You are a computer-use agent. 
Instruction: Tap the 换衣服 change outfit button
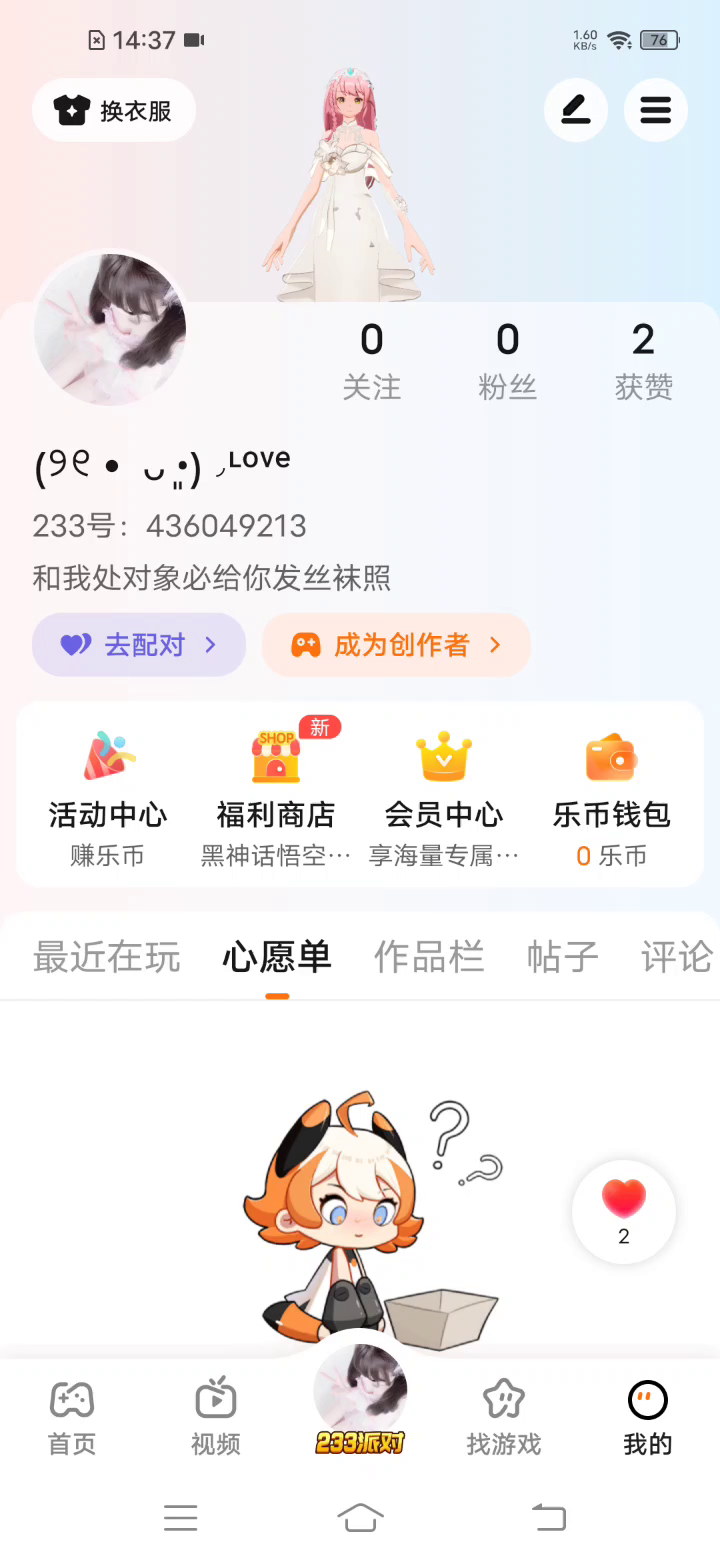point(114,110)
